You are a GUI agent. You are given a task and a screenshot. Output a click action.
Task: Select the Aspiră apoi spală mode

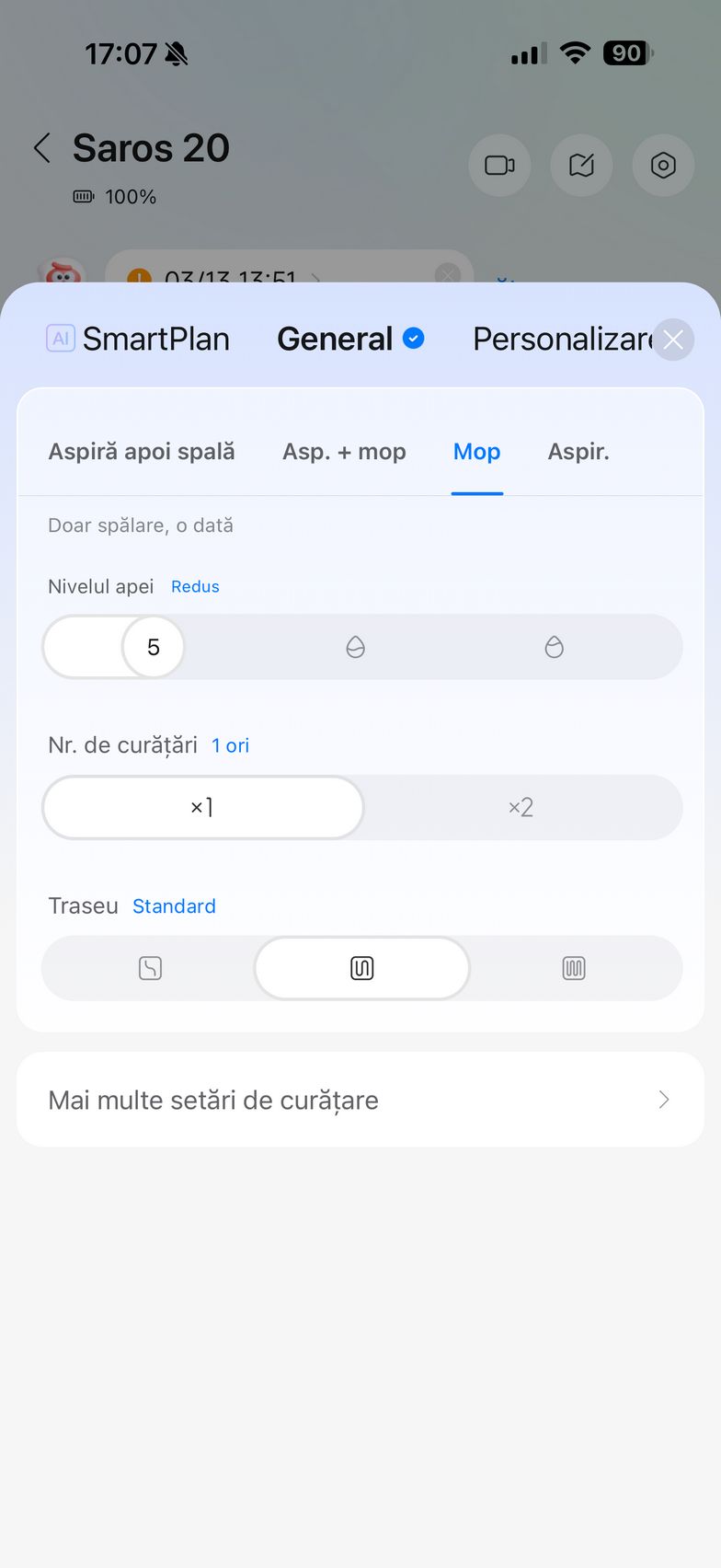[142, 452]
